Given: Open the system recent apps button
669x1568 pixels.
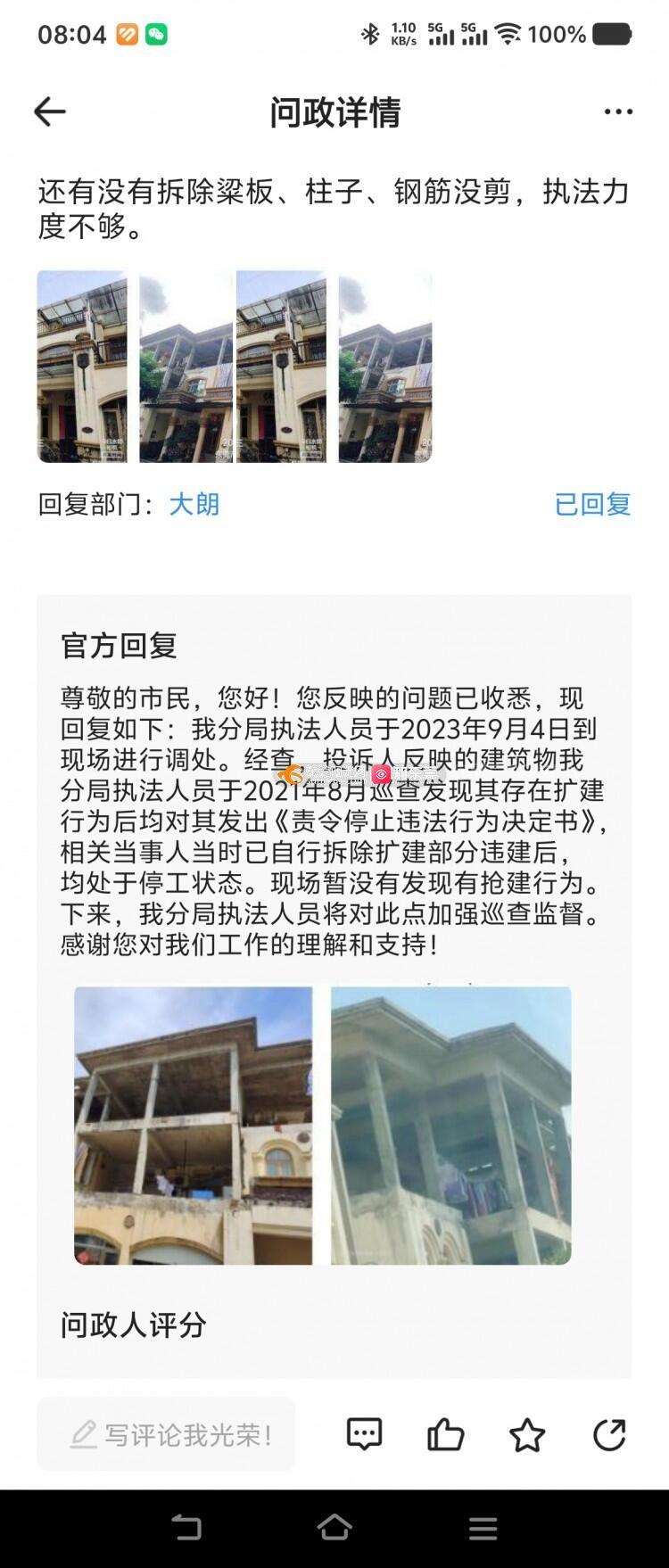Looking at the screenshot, I should tap(483, 1527).
